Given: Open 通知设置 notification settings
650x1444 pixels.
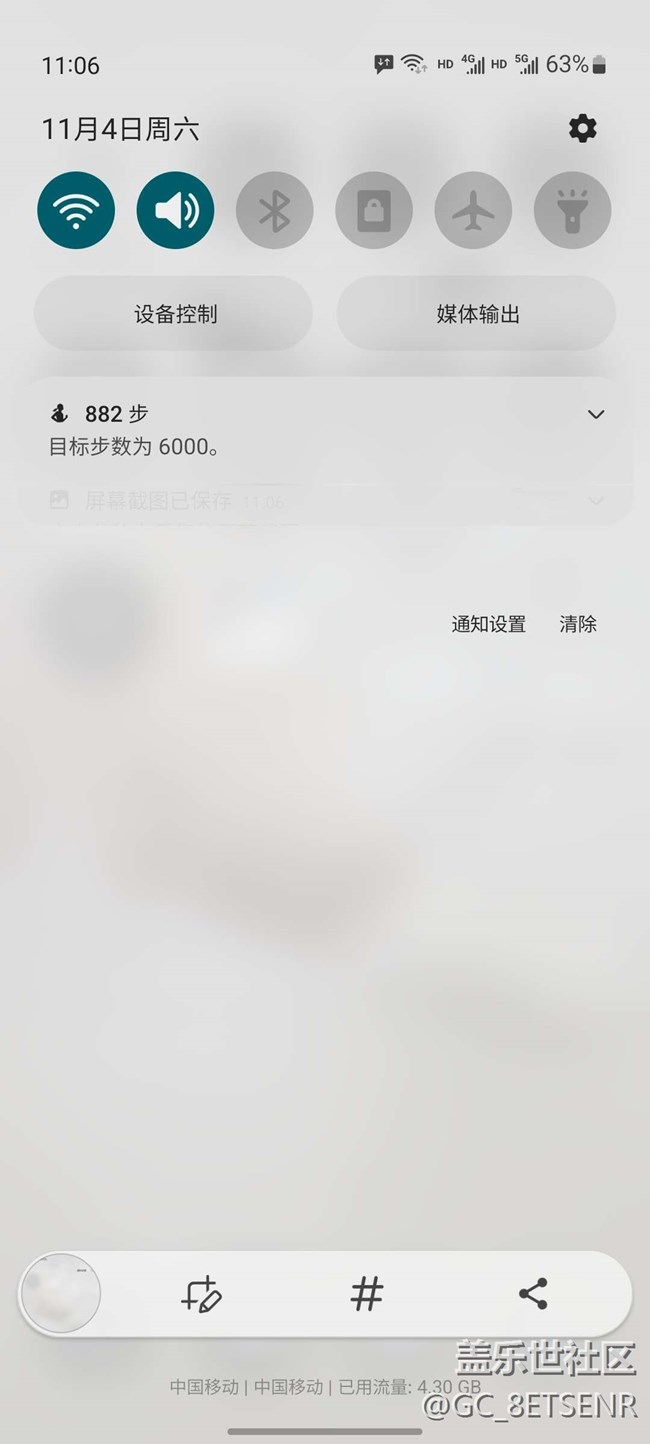Looking at the screenshot, I should pyautogui.click(x=488, y=624).
